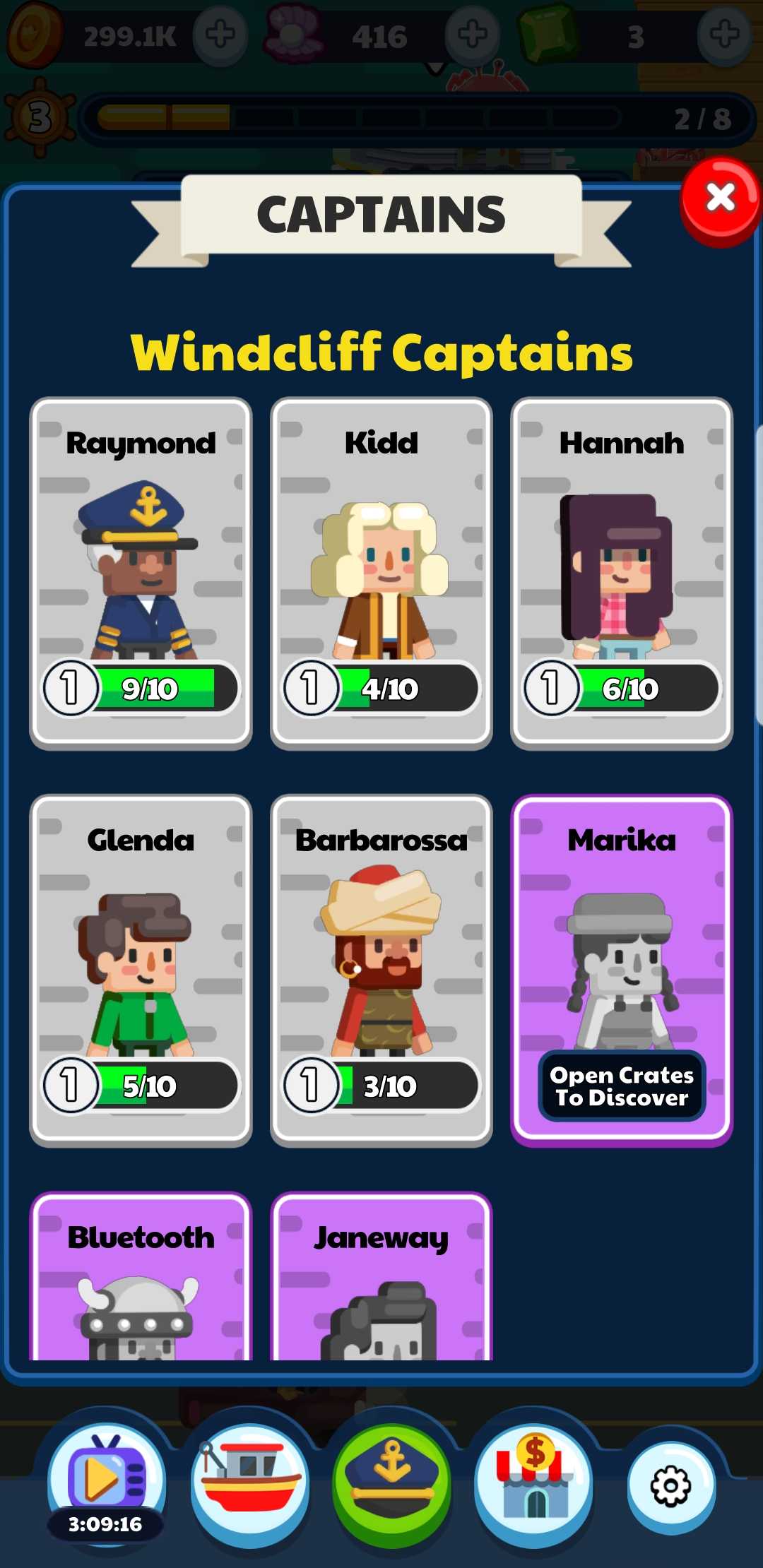Open settings gear
763x1568 pixels.
click(670, 1487)
